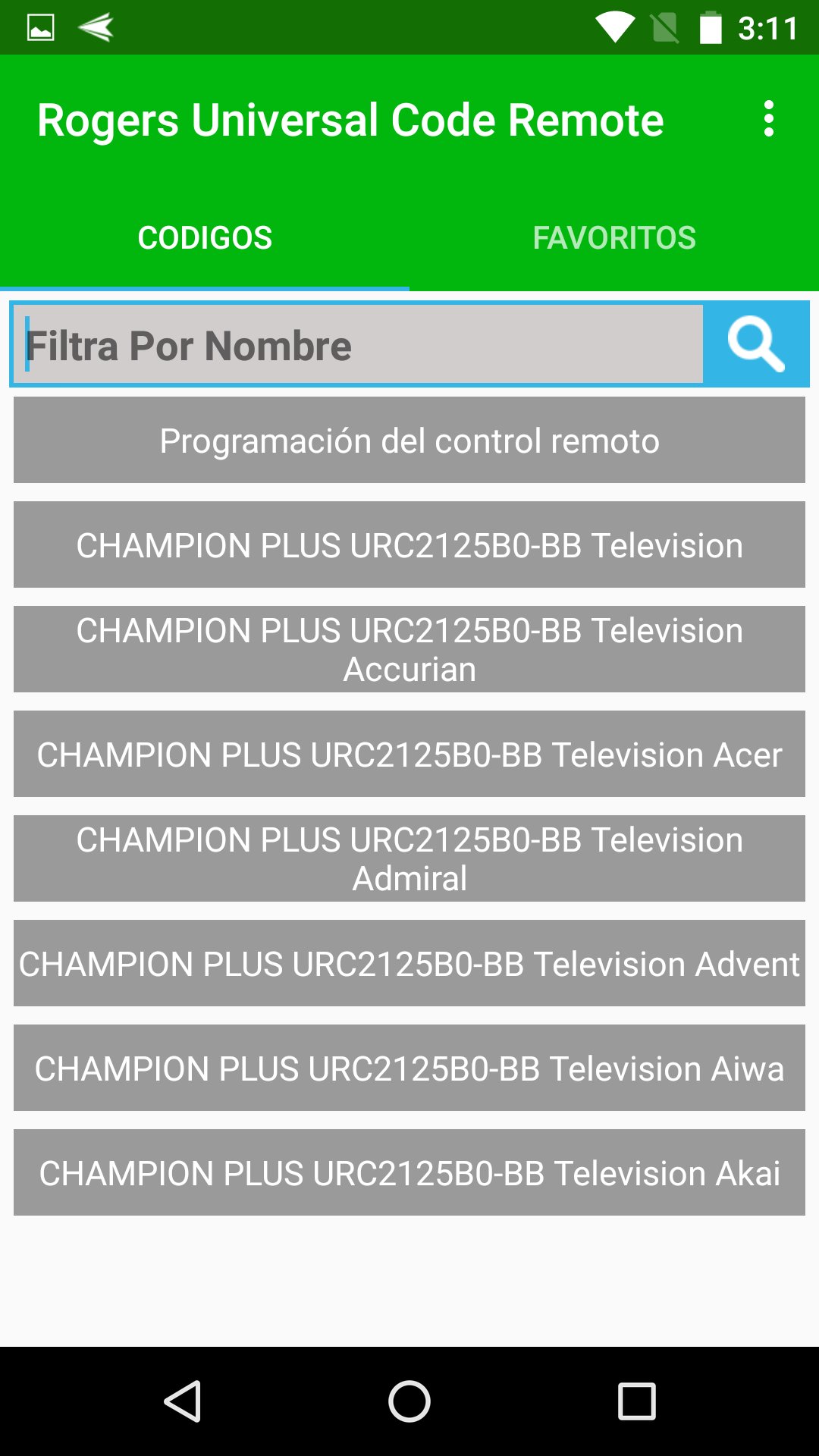
Task: Select the CODIGOS tab
Action: pyautogui.click(x=205, y=238)
